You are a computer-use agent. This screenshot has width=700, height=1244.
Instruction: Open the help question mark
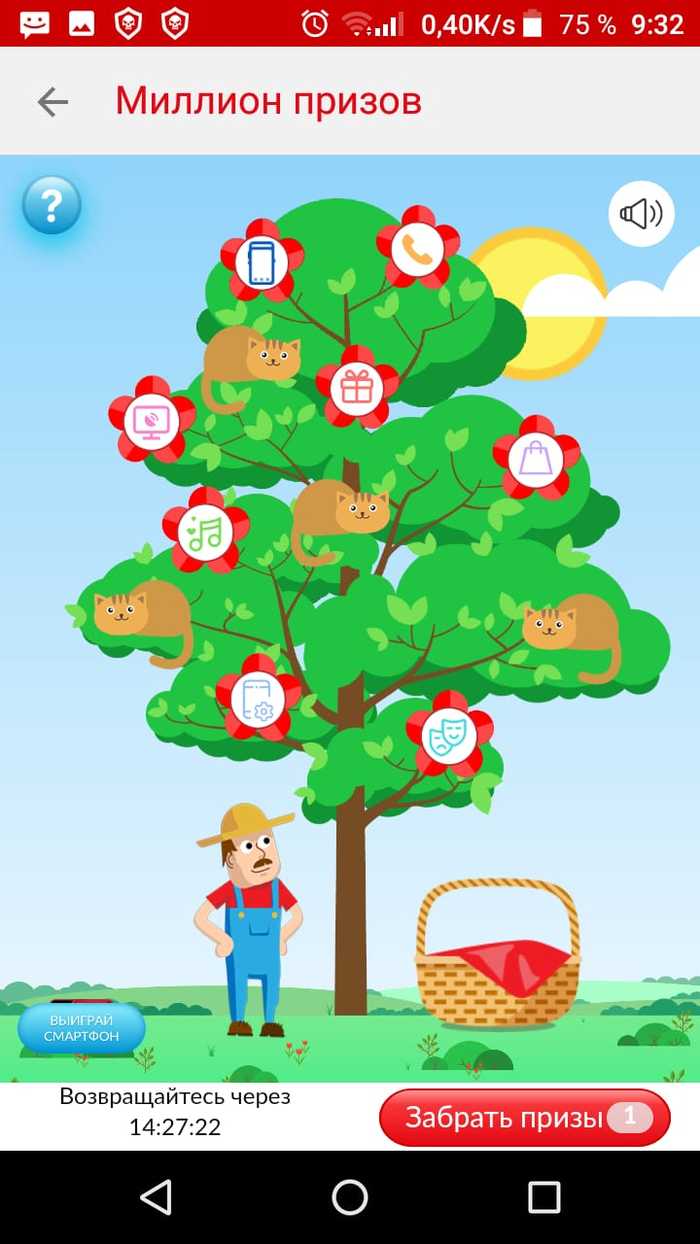pyautogui.click(x=52, y=205)
